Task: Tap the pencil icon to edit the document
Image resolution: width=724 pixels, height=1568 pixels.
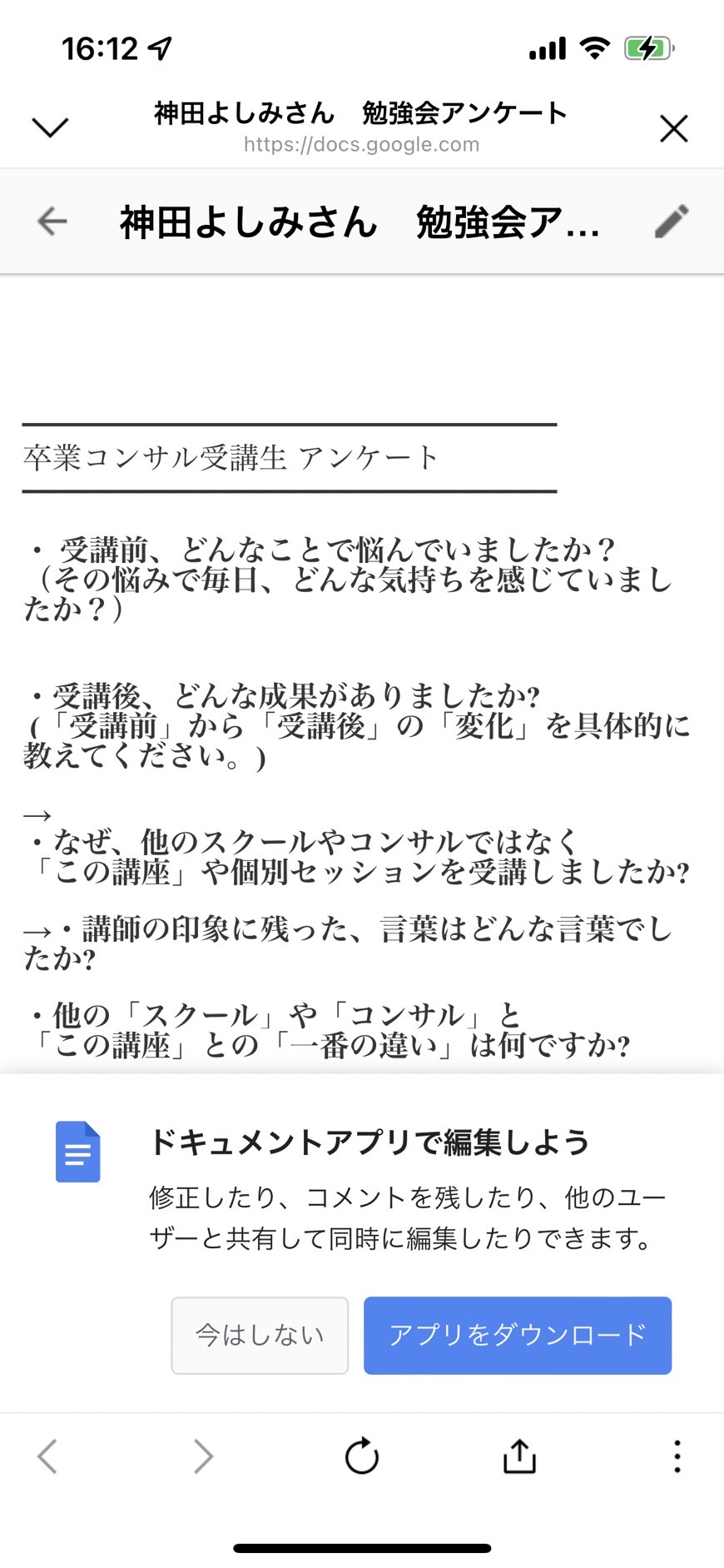Action: tap(672, 222)
